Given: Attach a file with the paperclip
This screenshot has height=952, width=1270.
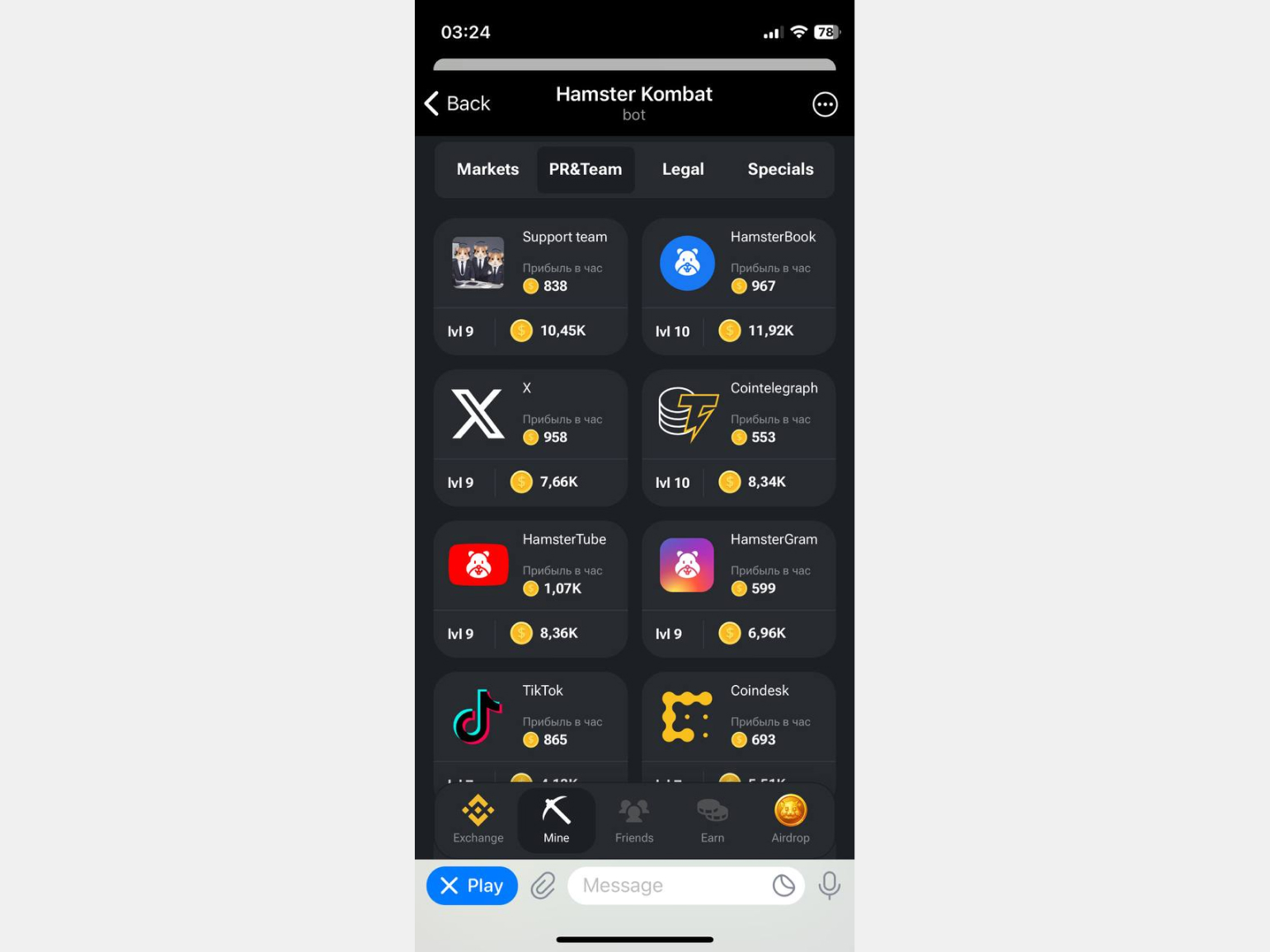Looking at the screenshot, I should [x=543, y=886].
